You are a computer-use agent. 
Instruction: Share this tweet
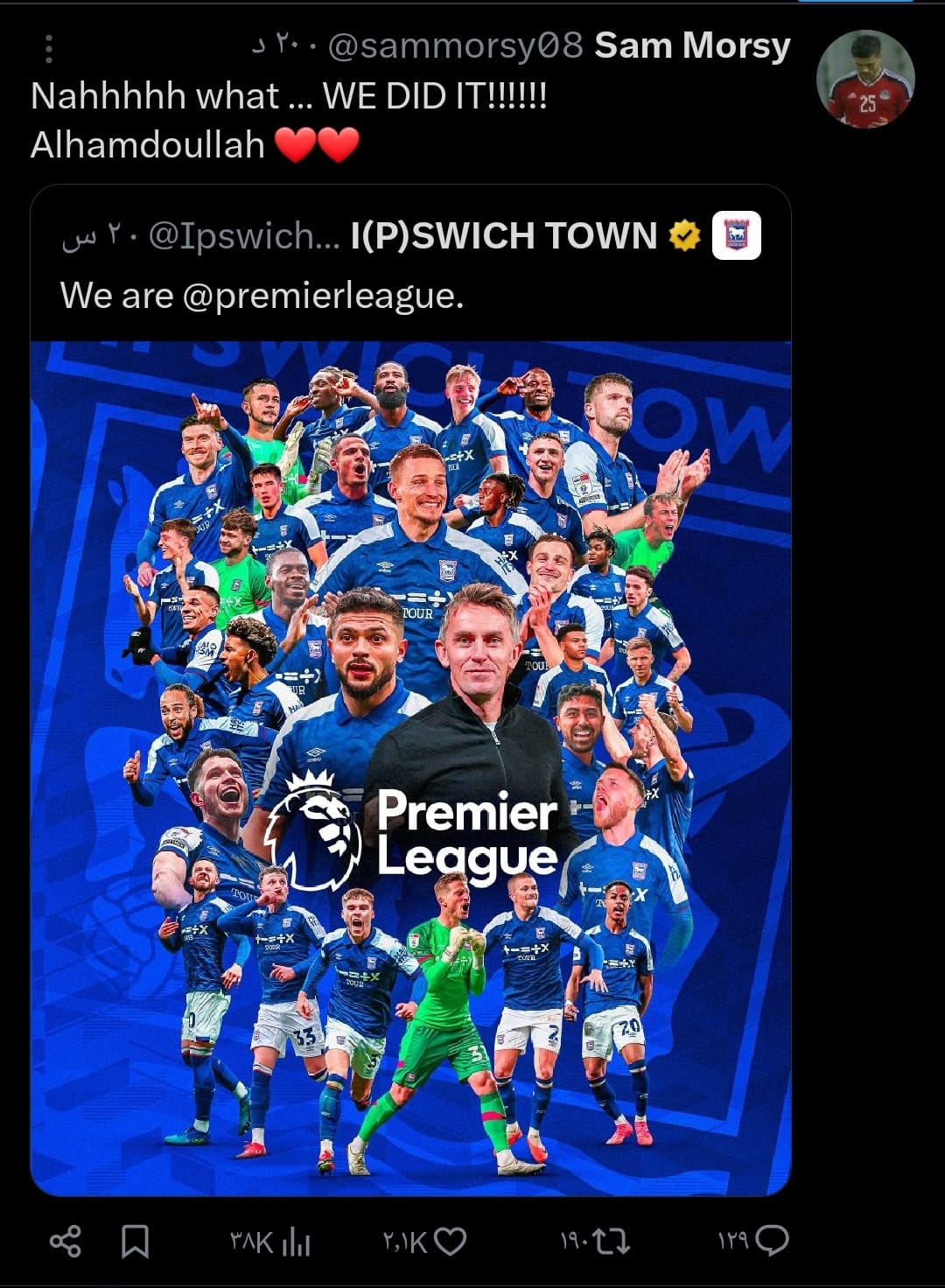pos(66,1242)
